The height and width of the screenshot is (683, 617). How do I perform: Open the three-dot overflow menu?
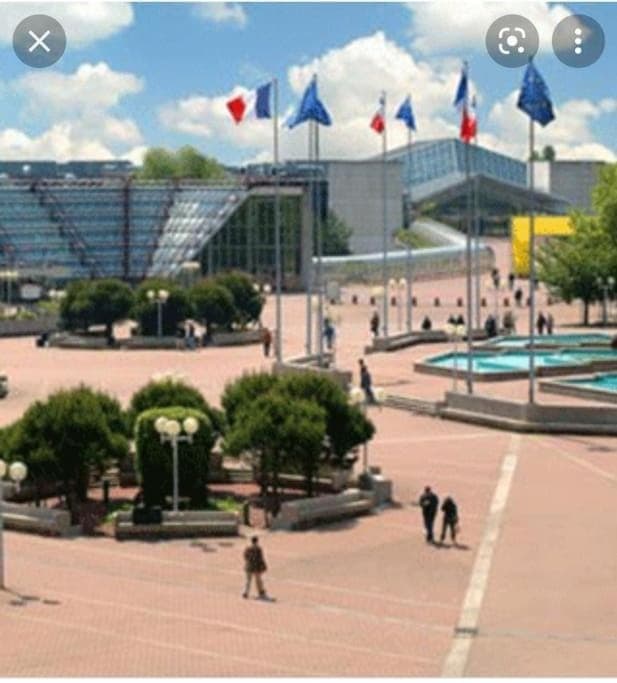[578, 41]
